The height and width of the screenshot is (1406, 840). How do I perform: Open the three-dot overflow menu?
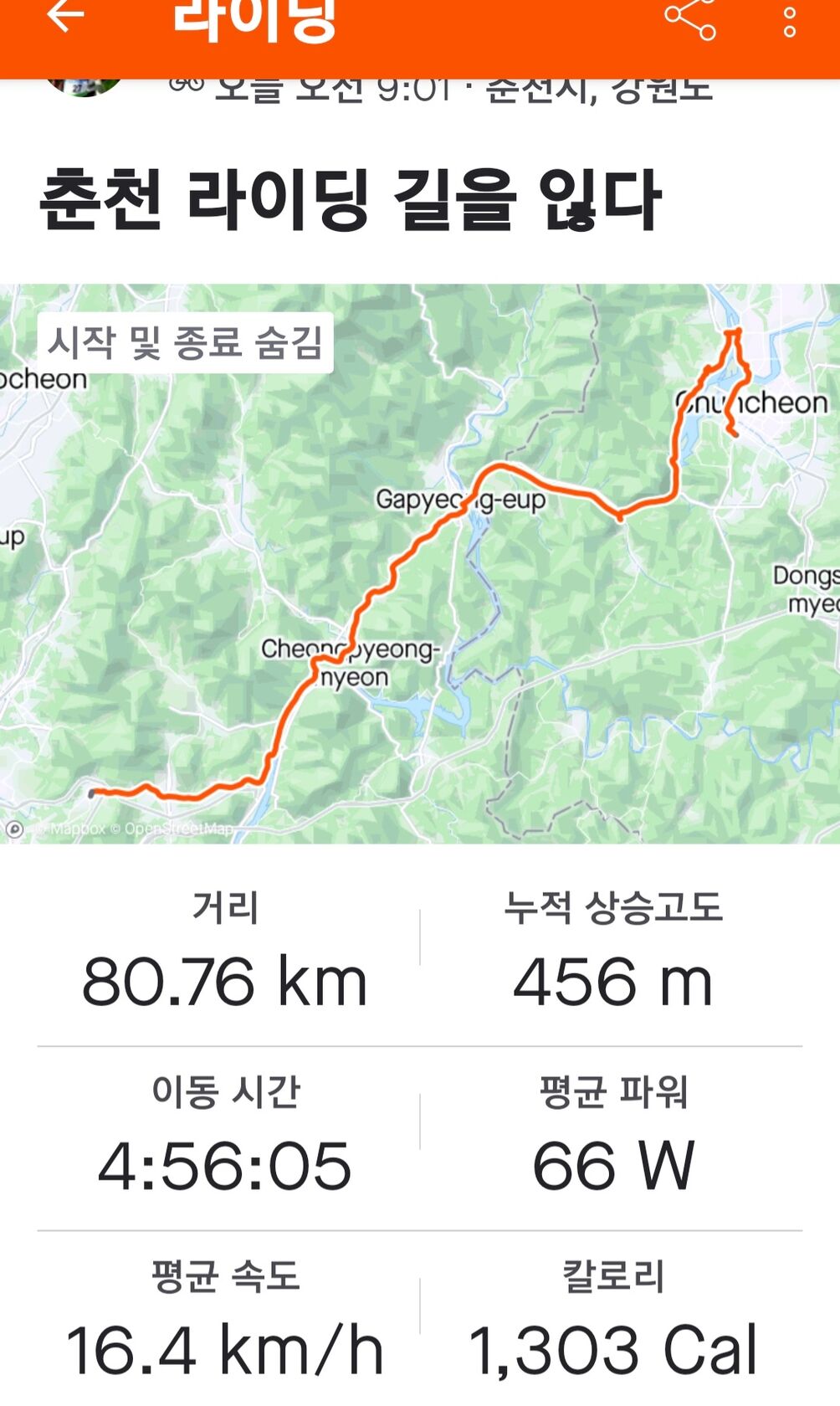click(x=789, y=21)
